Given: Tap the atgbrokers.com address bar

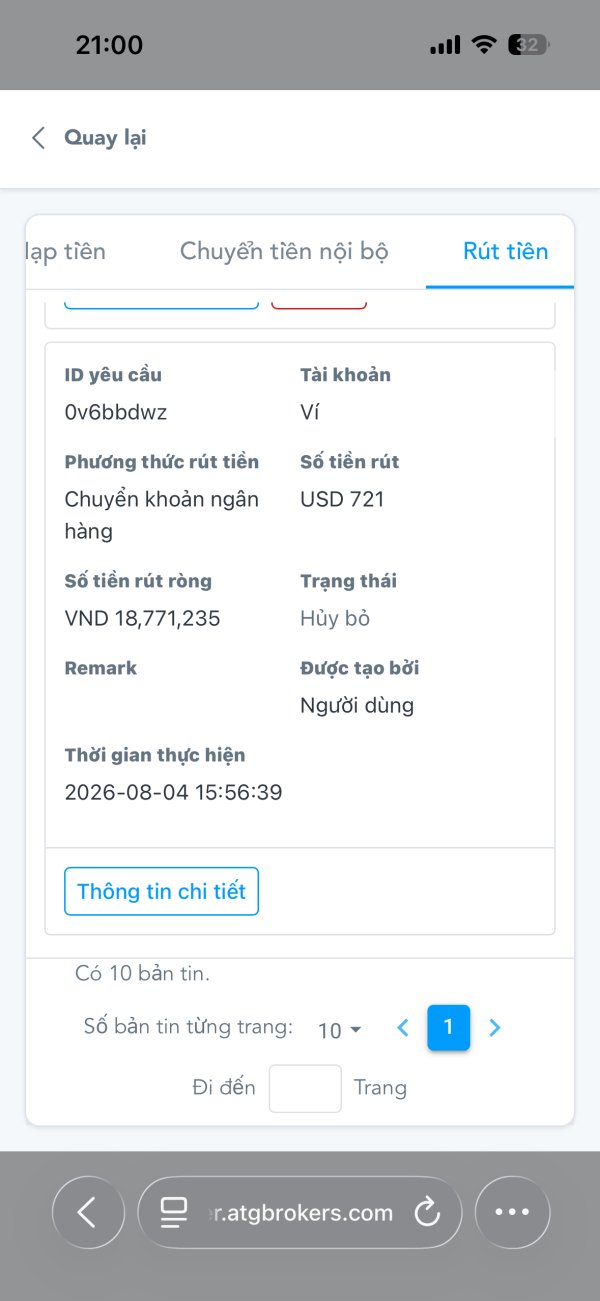Looking at the screenshot, I should 299,1213.
